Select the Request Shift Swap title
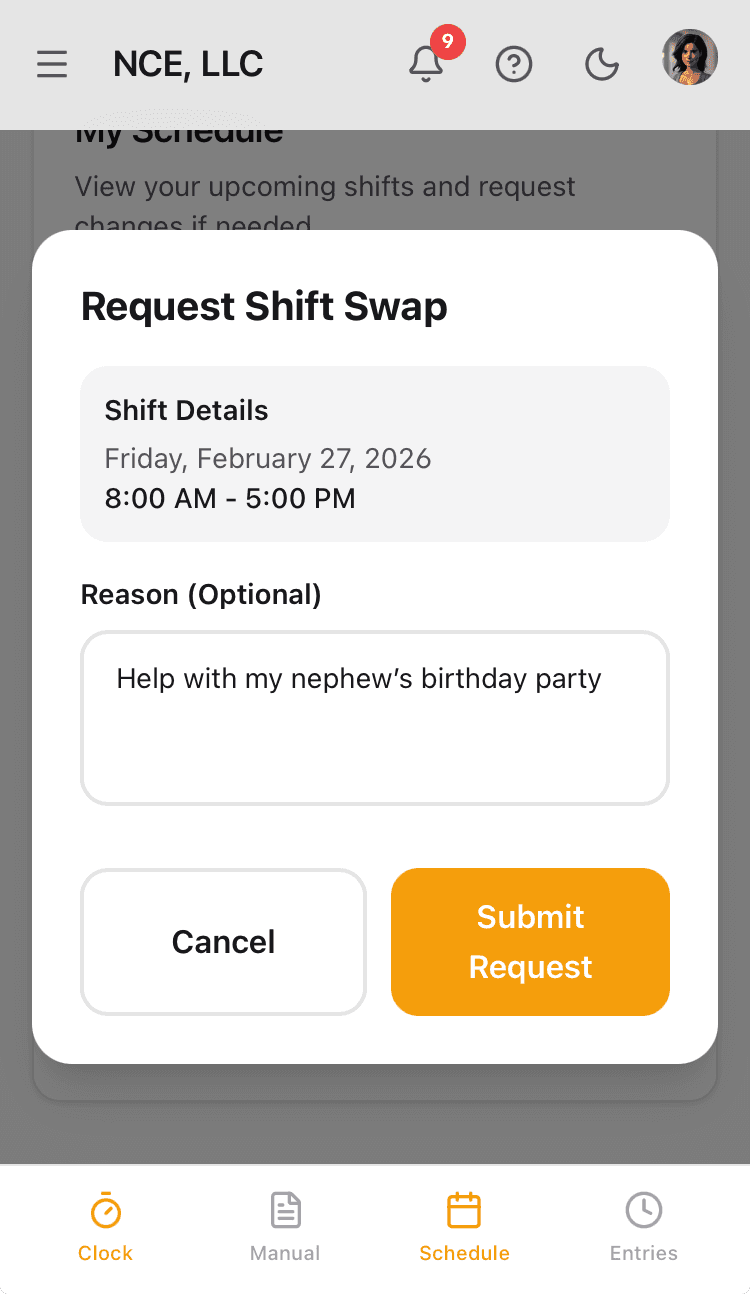The height and width of the screenshot is (1294, 750). (264, 306)
